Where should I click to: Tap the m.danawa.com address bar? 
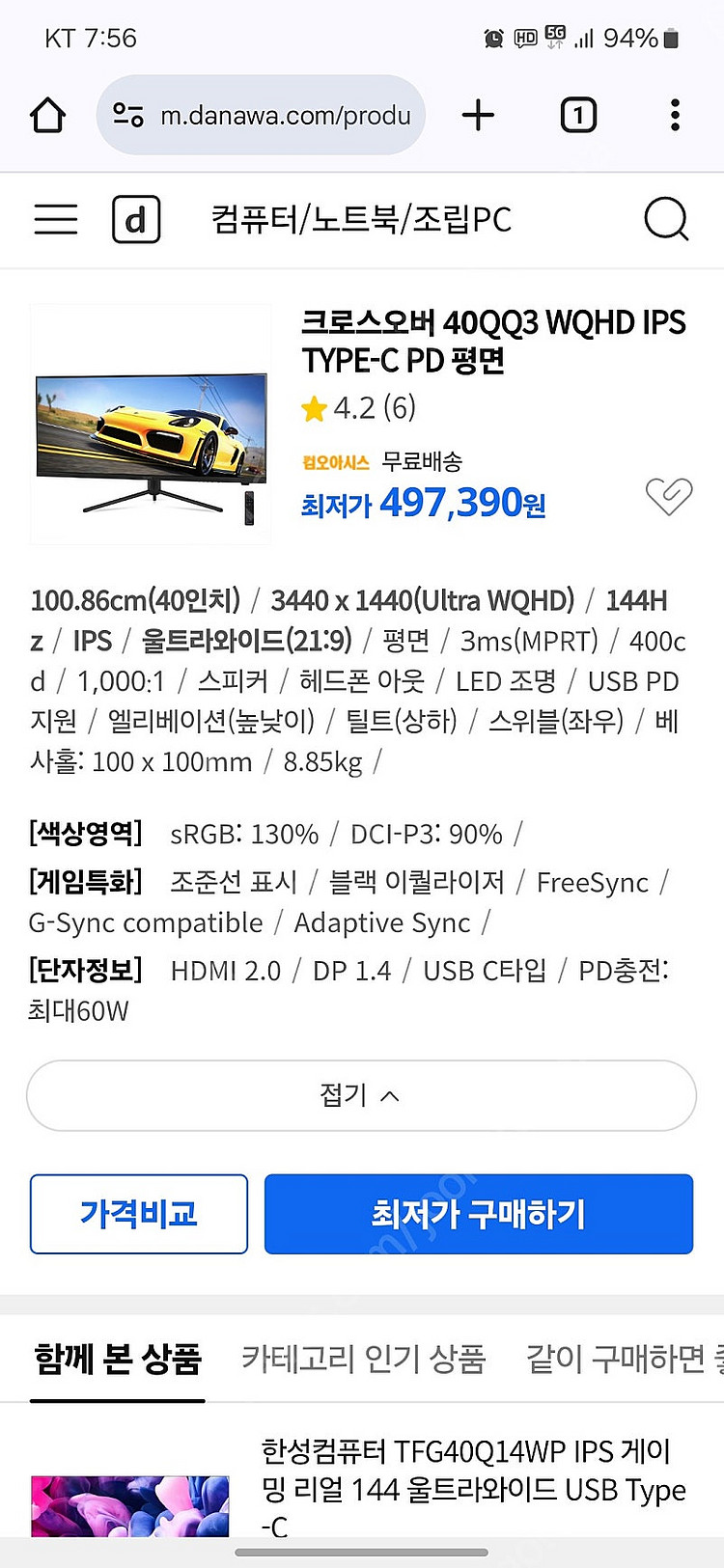(x=262, y=116)
